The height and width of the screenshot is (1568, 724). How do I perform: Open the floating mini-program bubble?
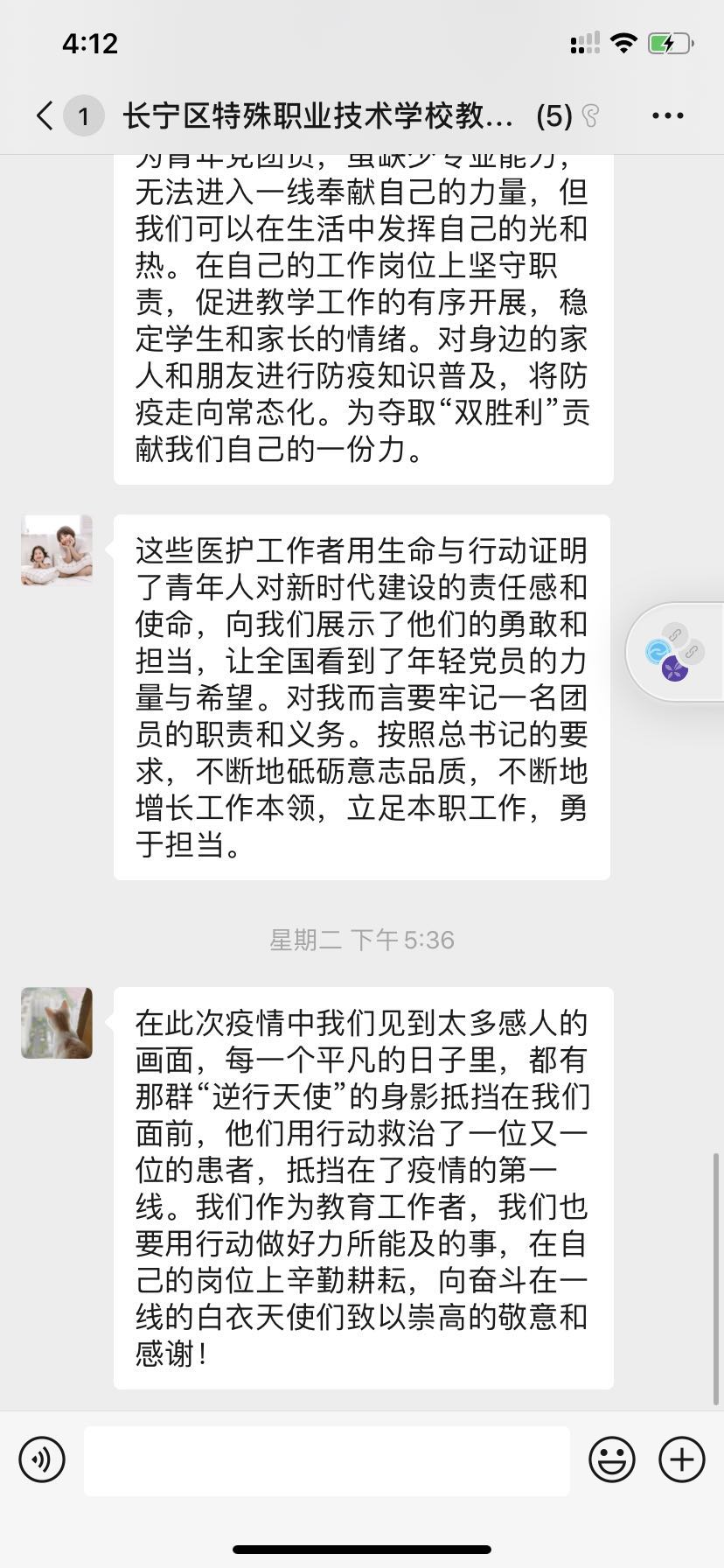coord(675,652)
